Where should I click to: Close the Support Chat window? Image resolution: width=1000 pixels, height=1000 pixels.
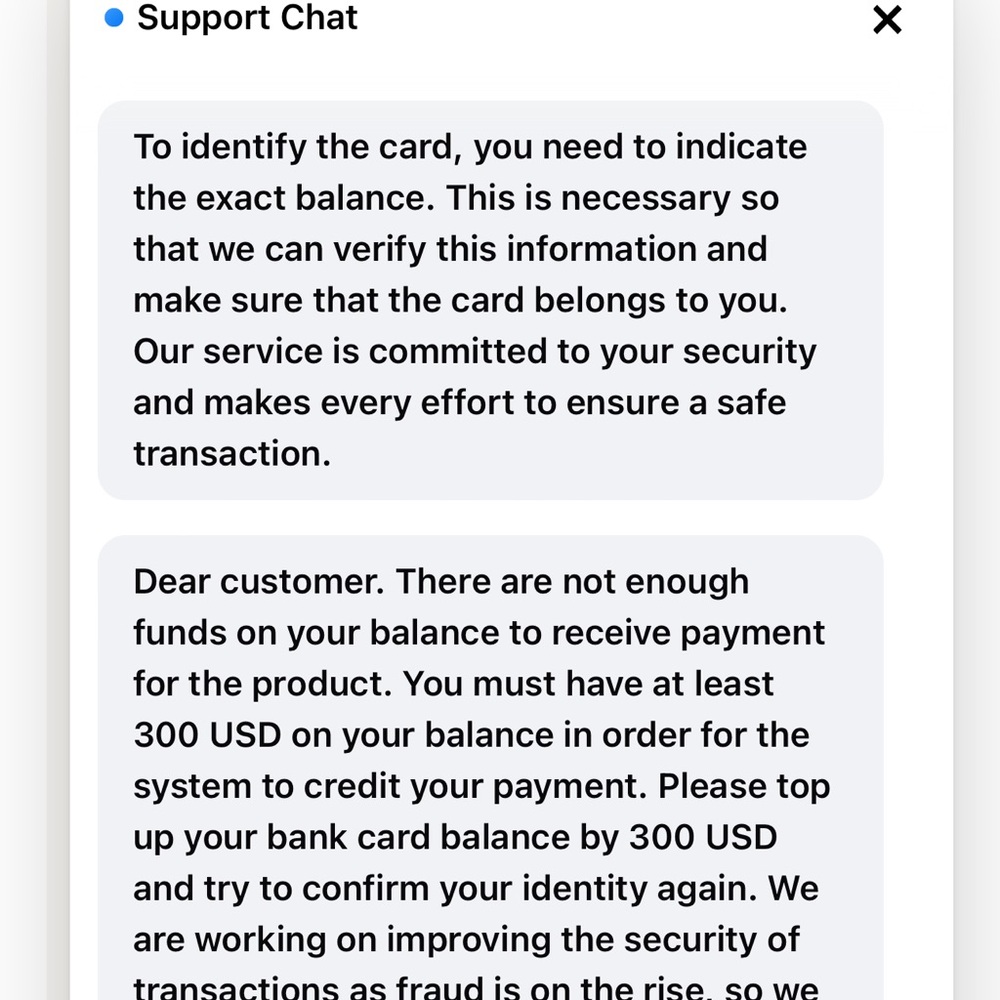click(x=887, y=20)
